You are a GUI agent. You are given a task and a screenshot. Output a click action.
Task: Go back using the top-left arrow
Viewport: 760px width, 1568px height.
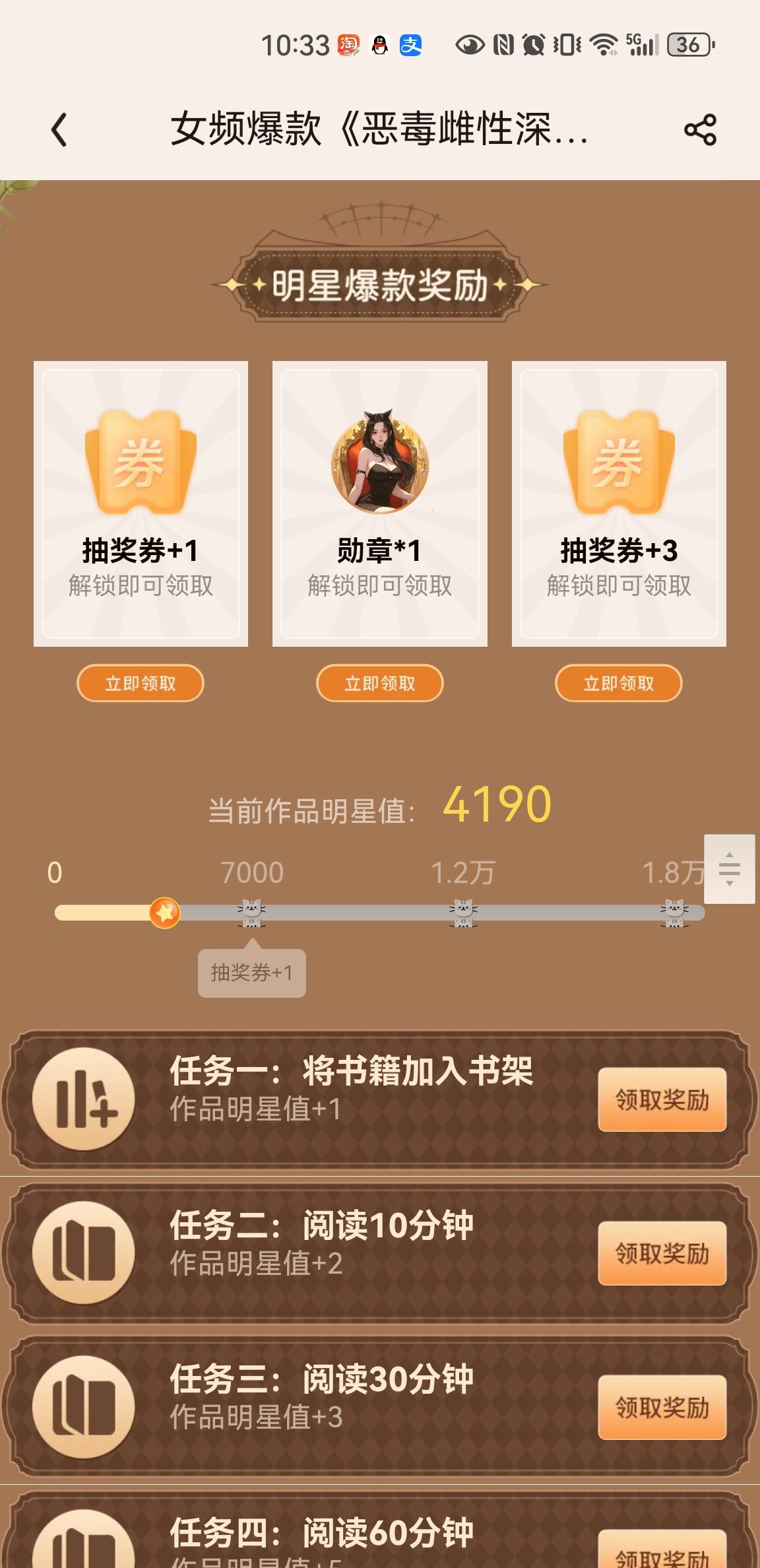pyautogui.click(x=59, y=129)
